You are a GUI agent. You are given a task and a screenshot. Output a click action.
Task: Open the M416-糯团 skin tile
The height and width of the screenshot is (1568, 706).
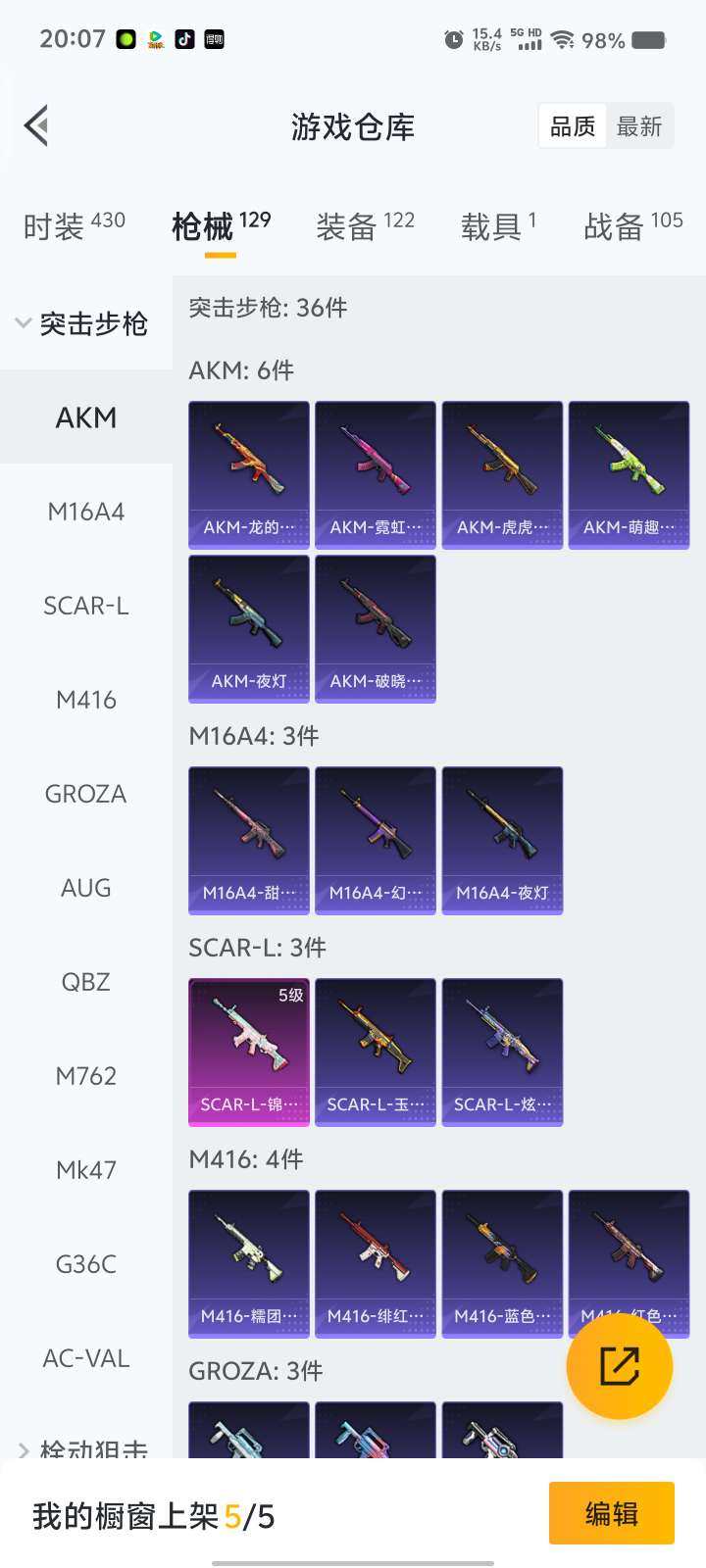pos(249,1263)
